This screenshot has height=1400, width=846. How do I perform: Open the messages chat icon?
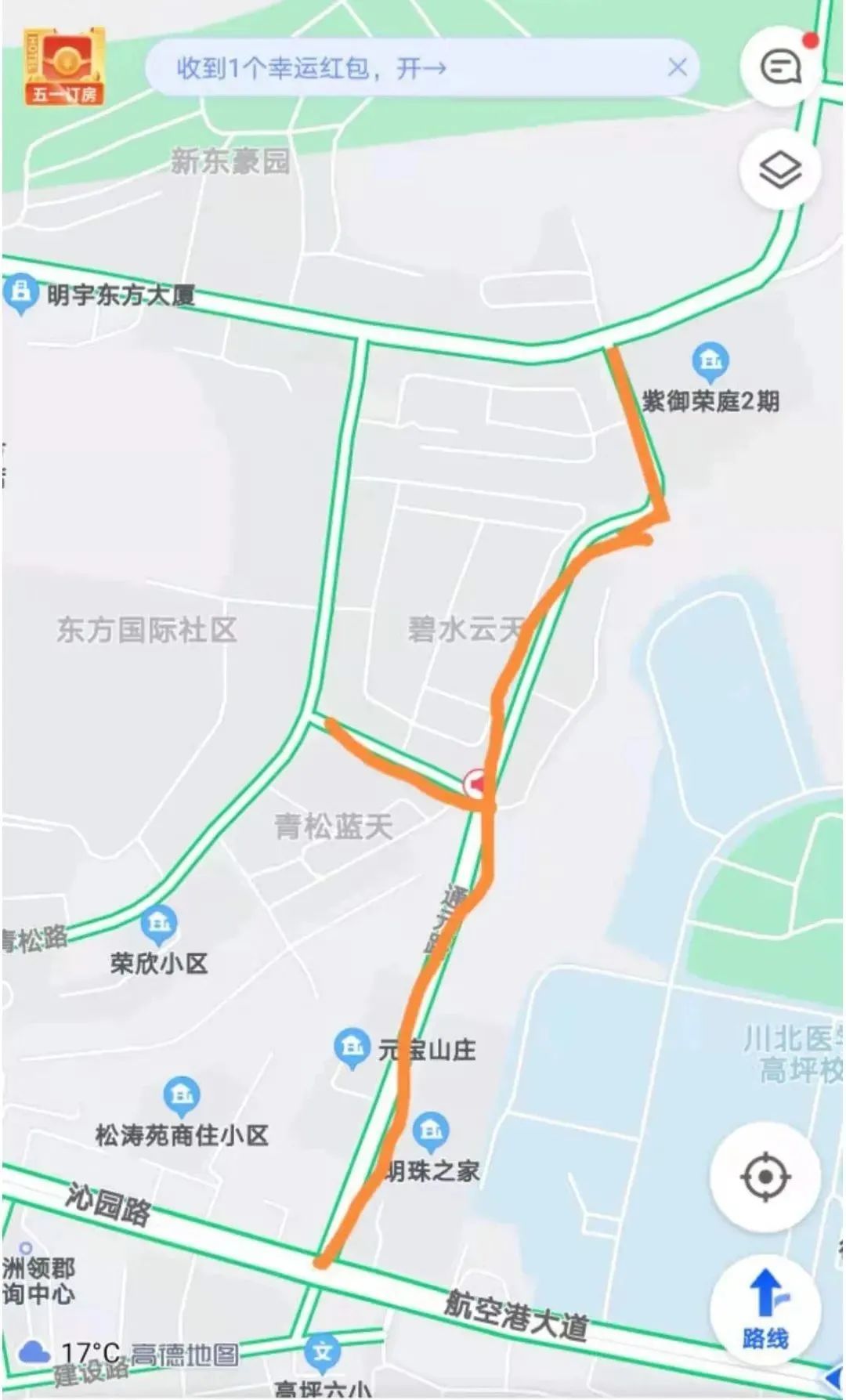780,67
